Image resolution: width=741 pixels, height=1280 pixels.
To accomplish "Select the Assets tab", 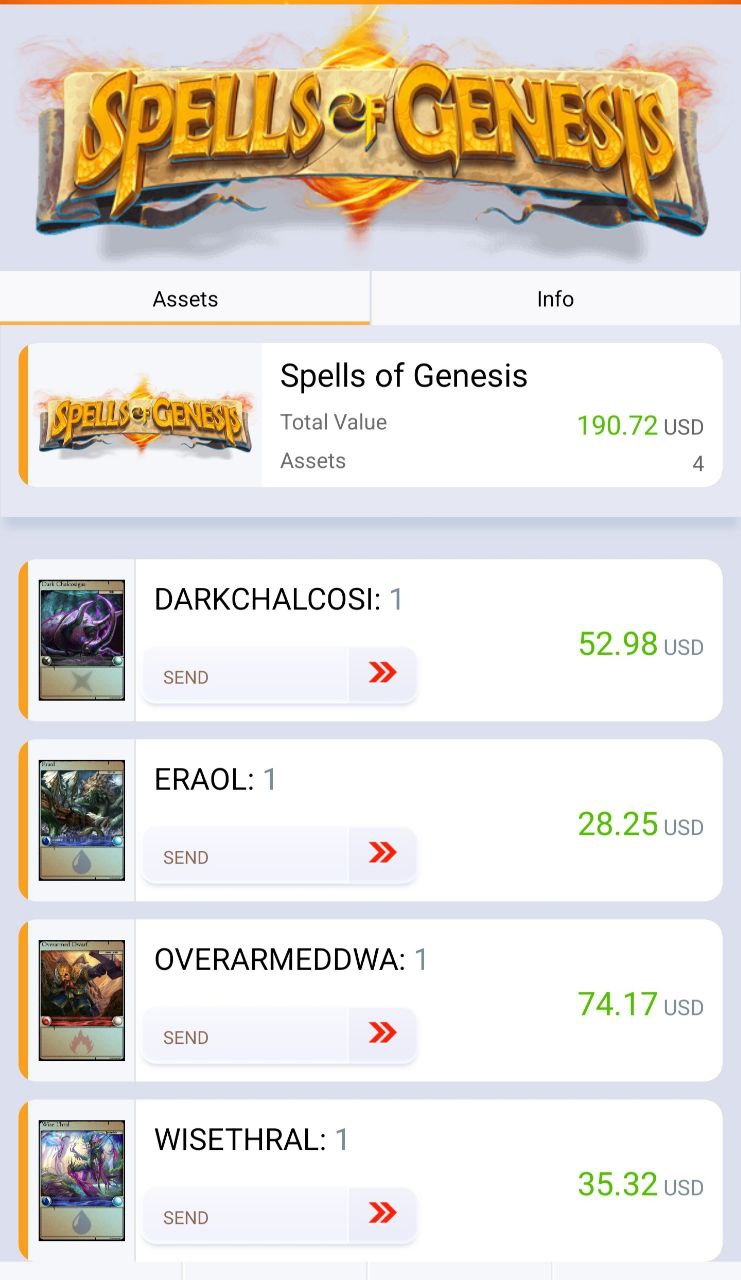I will [185, 298].
